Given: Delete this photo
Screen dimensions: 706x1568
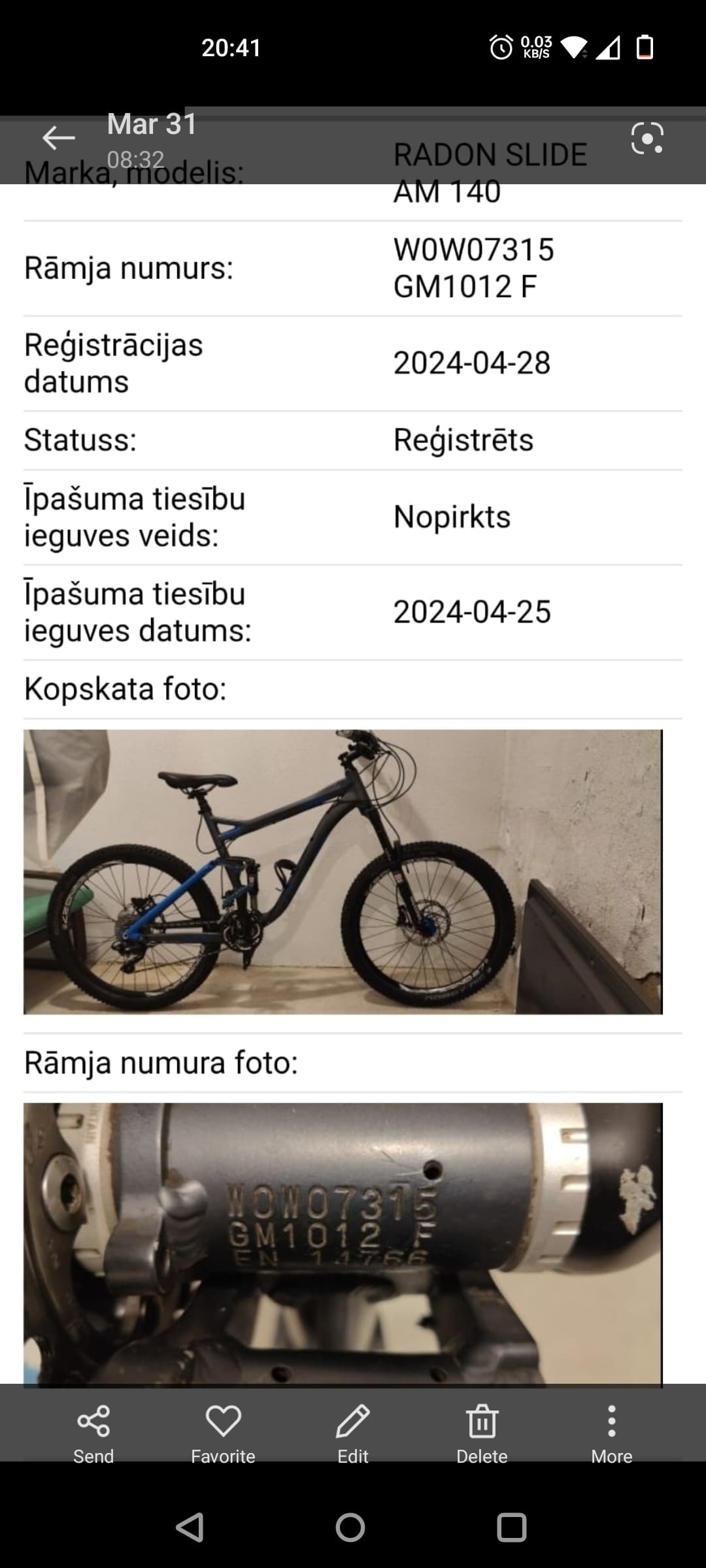Looking at the screenshot, I should tap(482, 1431).
